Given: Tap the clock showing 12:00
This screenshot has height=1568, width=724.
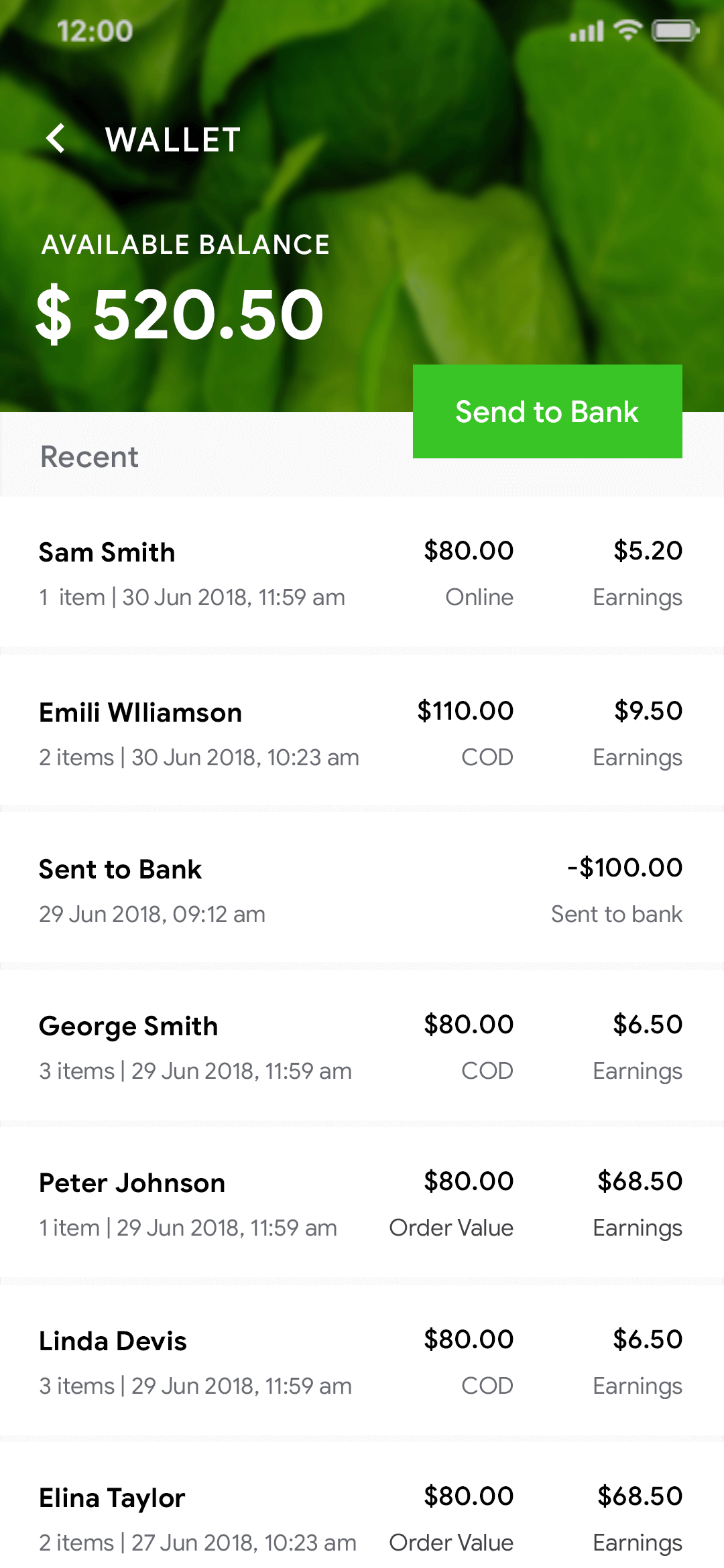Looking at the screenshot, I should tap(94, 30).
